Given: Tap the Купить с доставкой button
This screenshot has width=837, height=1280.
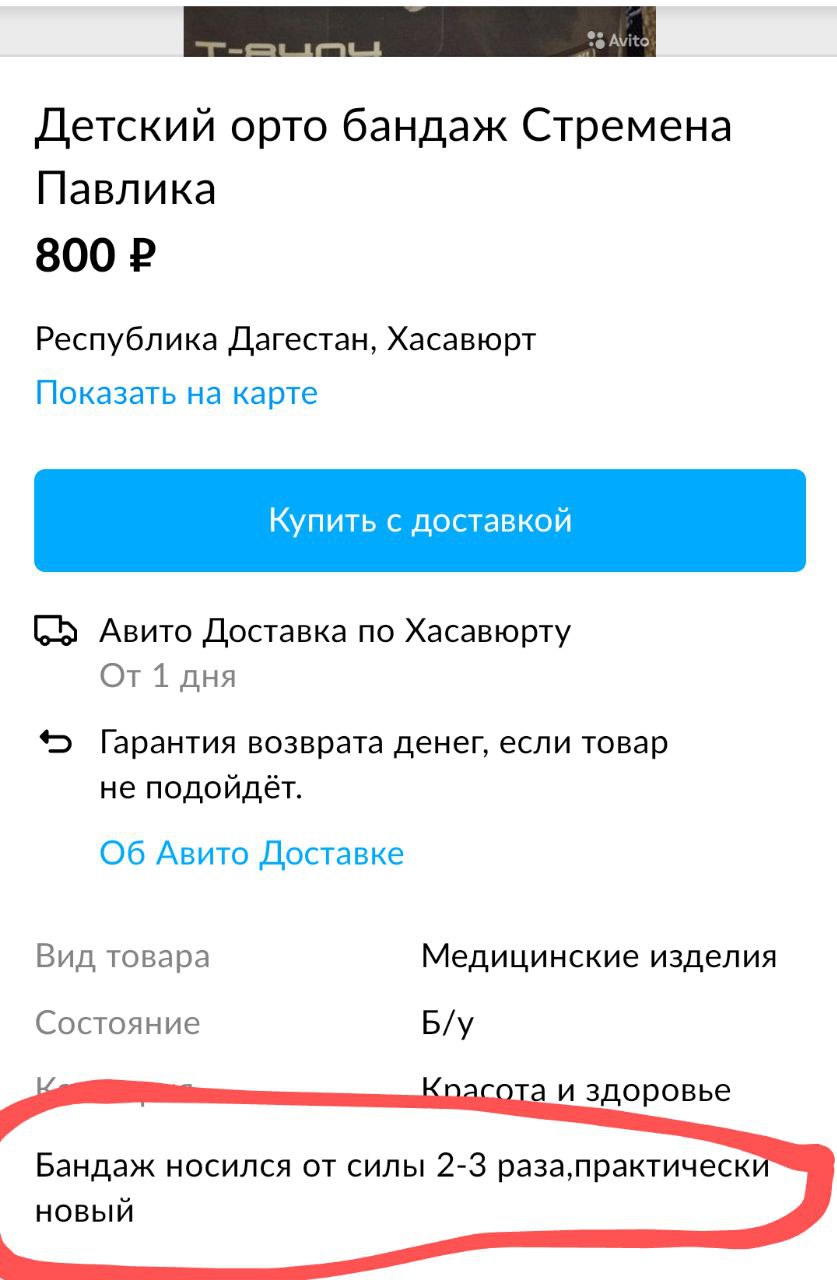Looking at the screenshot, I should (x=419, y=520).
